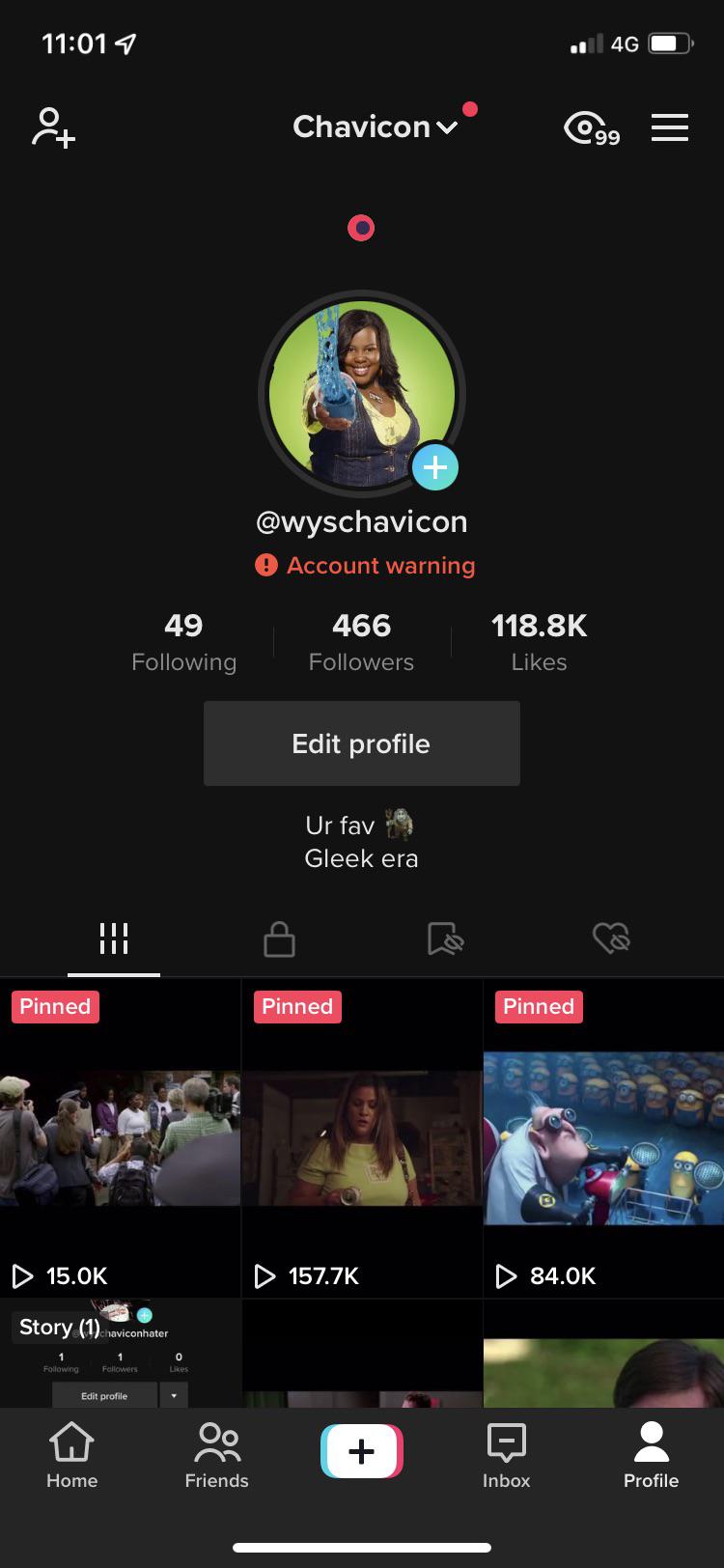Add a new profile photo story
This screenshot has width=724, height=1568.
coord(434,467)
